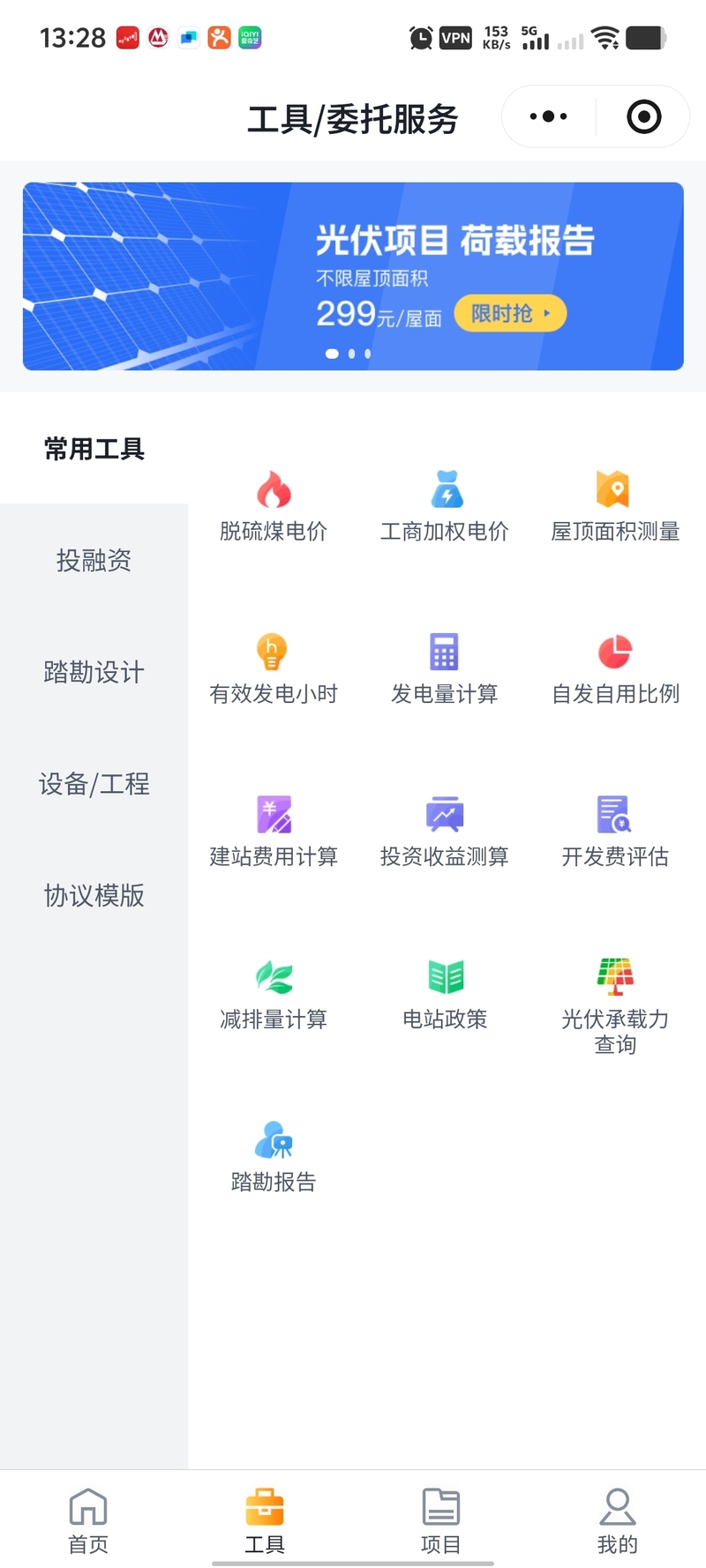Image resolution: width=706 pixels, height=1568 pixels.
Task: Select the 踏勘设计 category
Action: [x=94, y=672]
